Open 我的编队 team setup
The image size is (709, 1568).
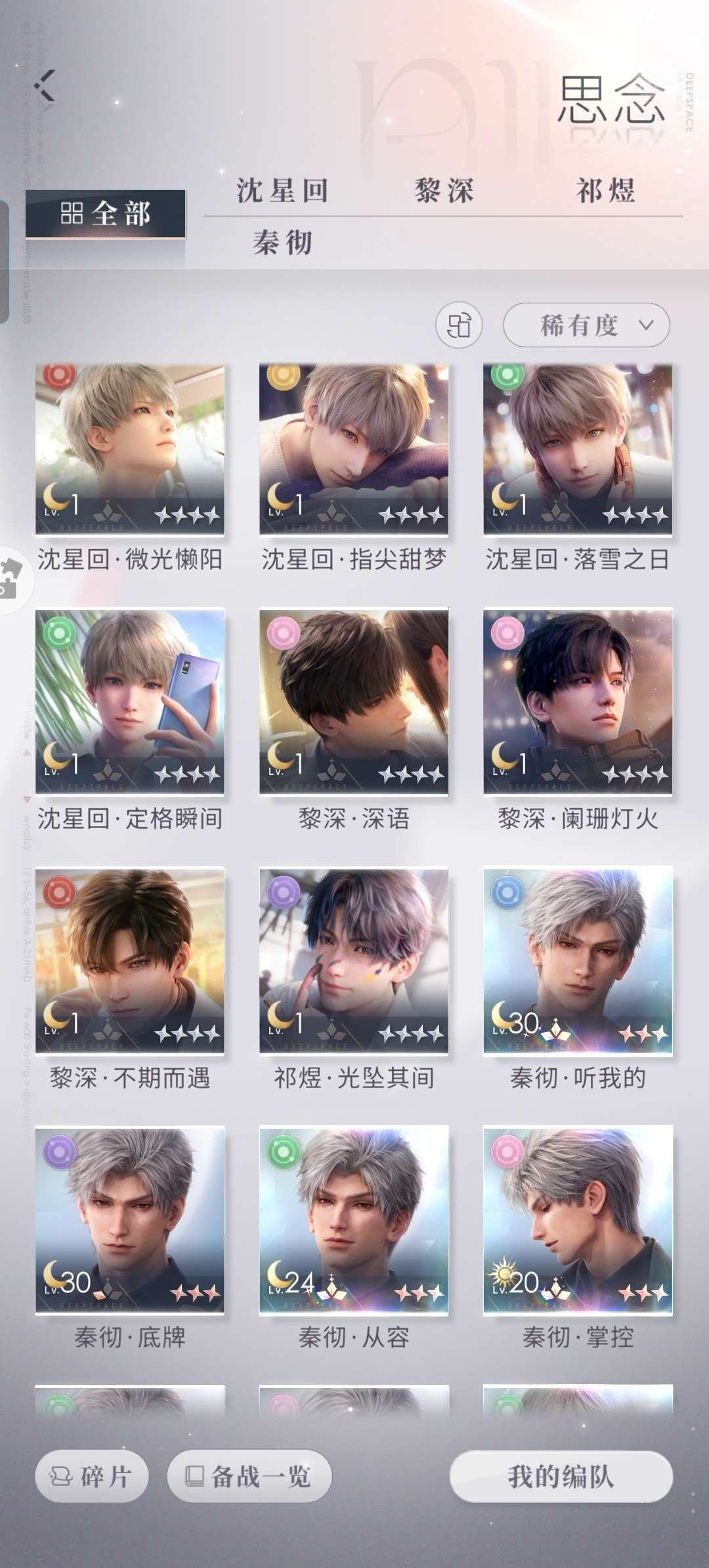[x=561, y=1477]
